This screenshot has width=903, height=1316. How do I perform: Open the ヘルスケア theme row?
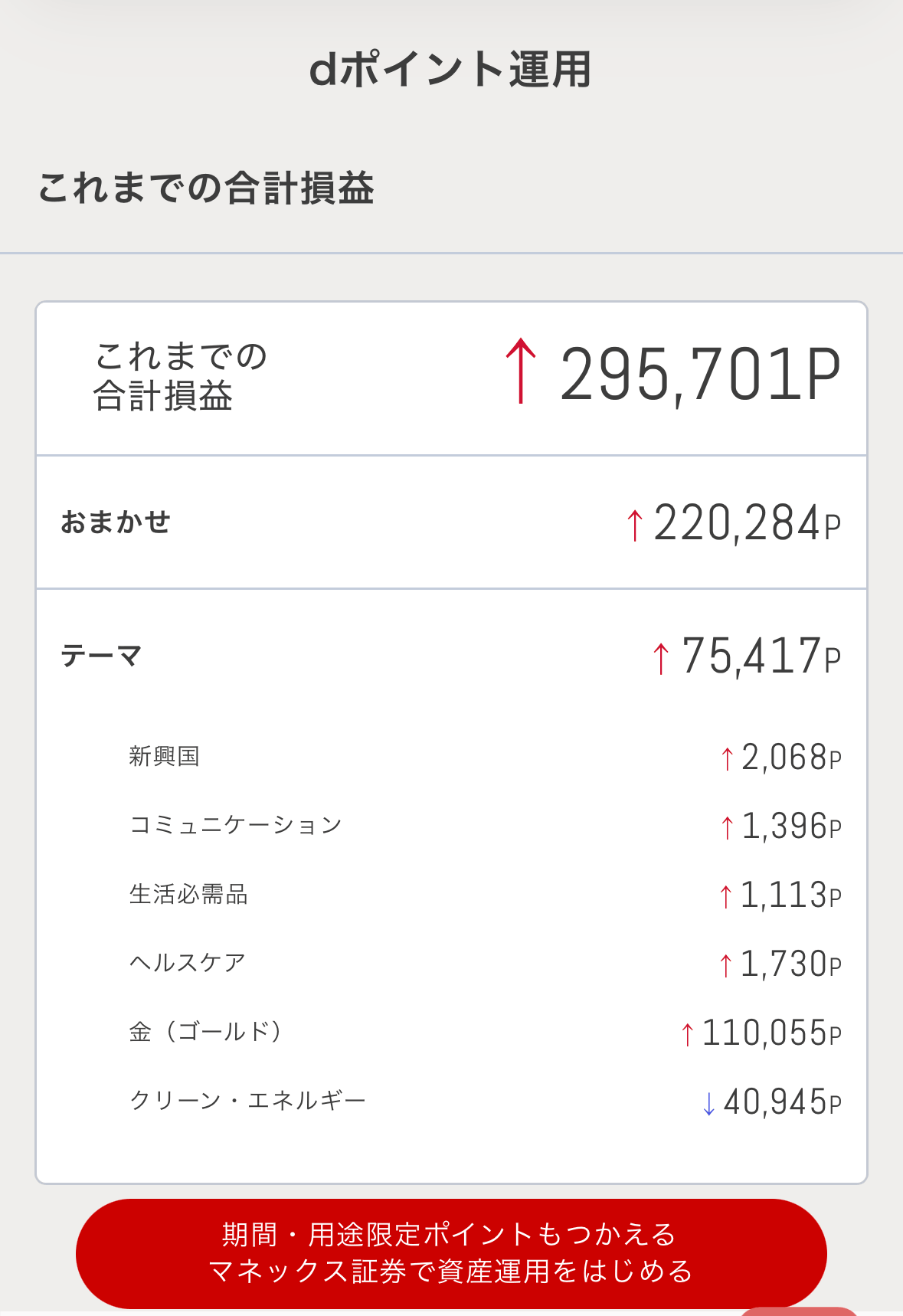[452, 964]
